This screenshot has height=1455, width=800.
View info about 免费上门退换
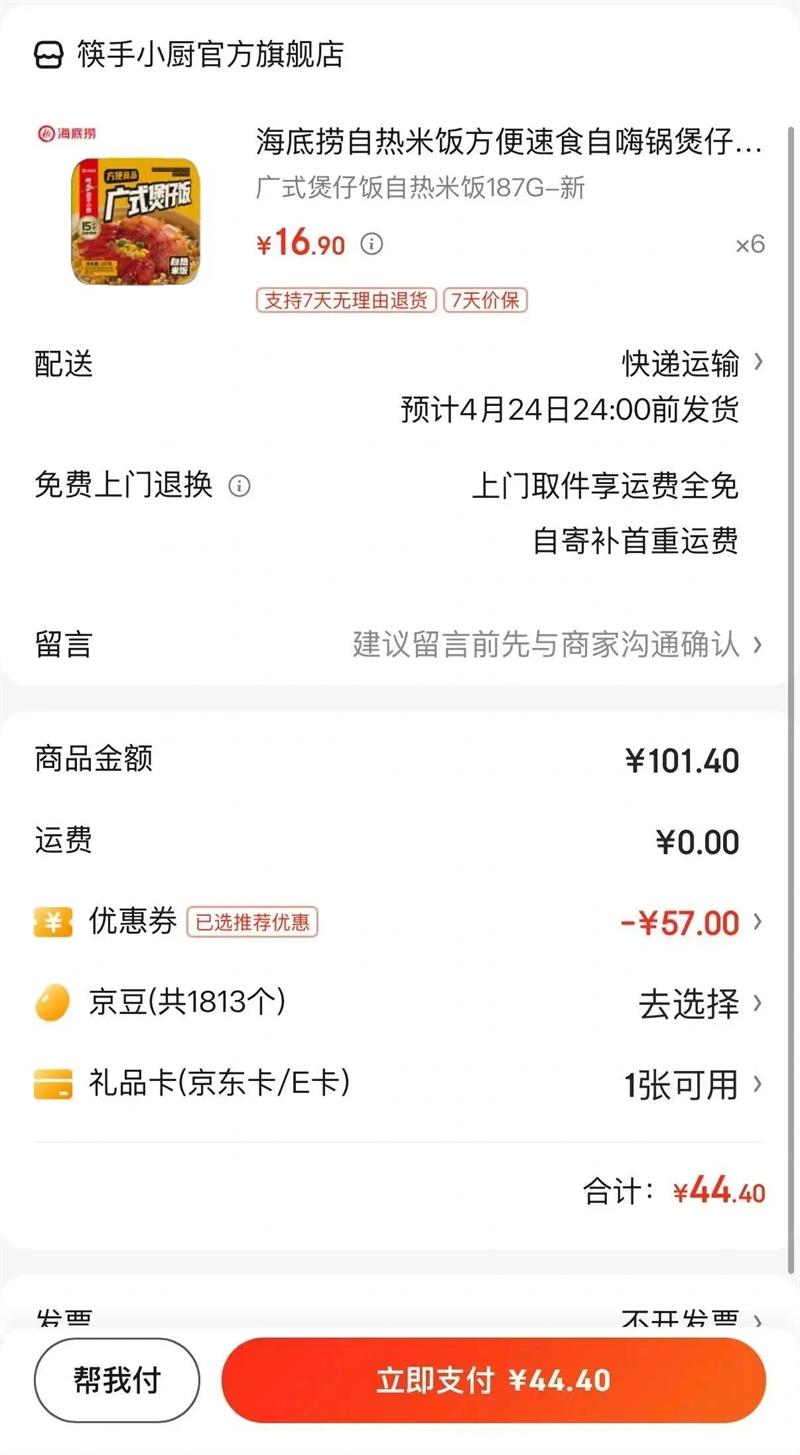[x=239, y=486]
